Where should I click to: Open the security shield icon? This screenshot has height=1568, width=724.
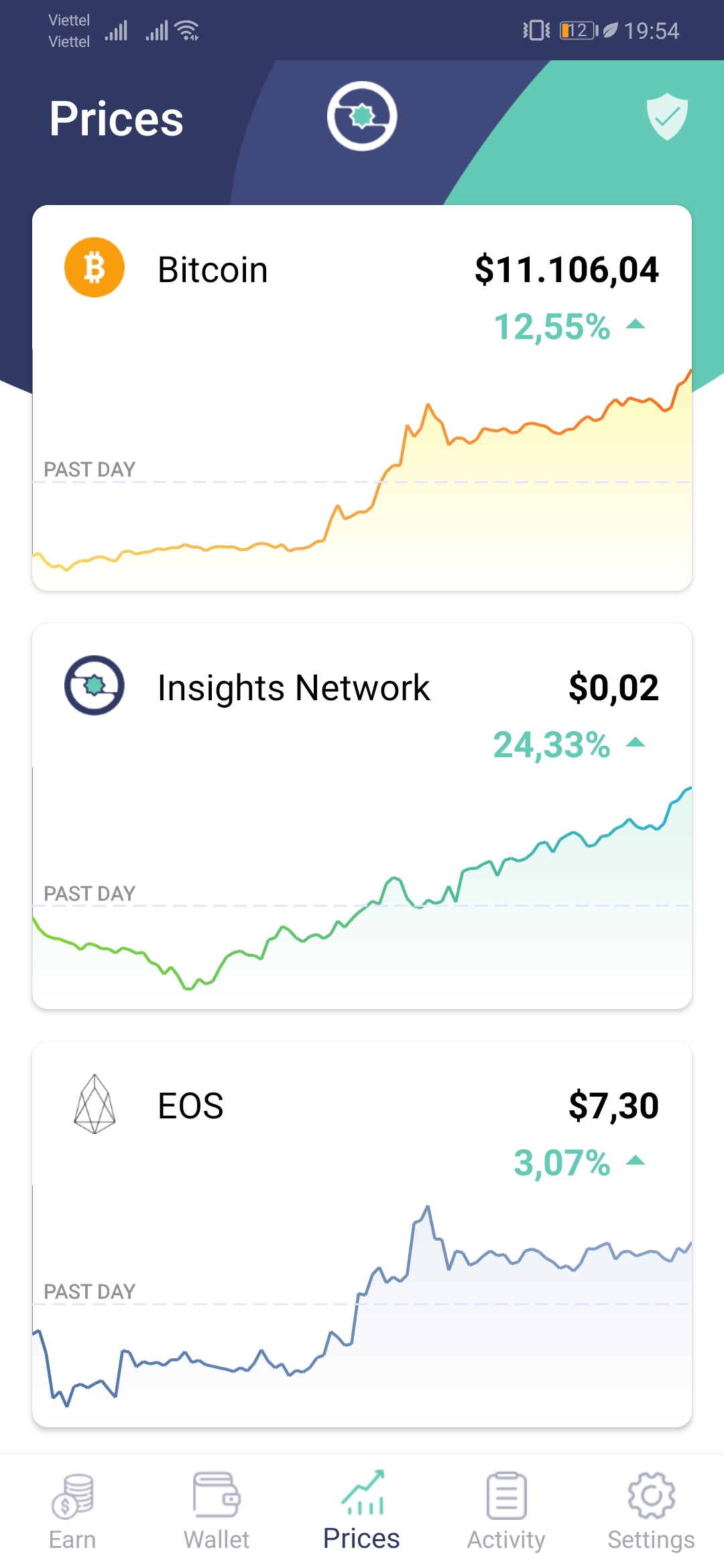click(x=667, y=117)
